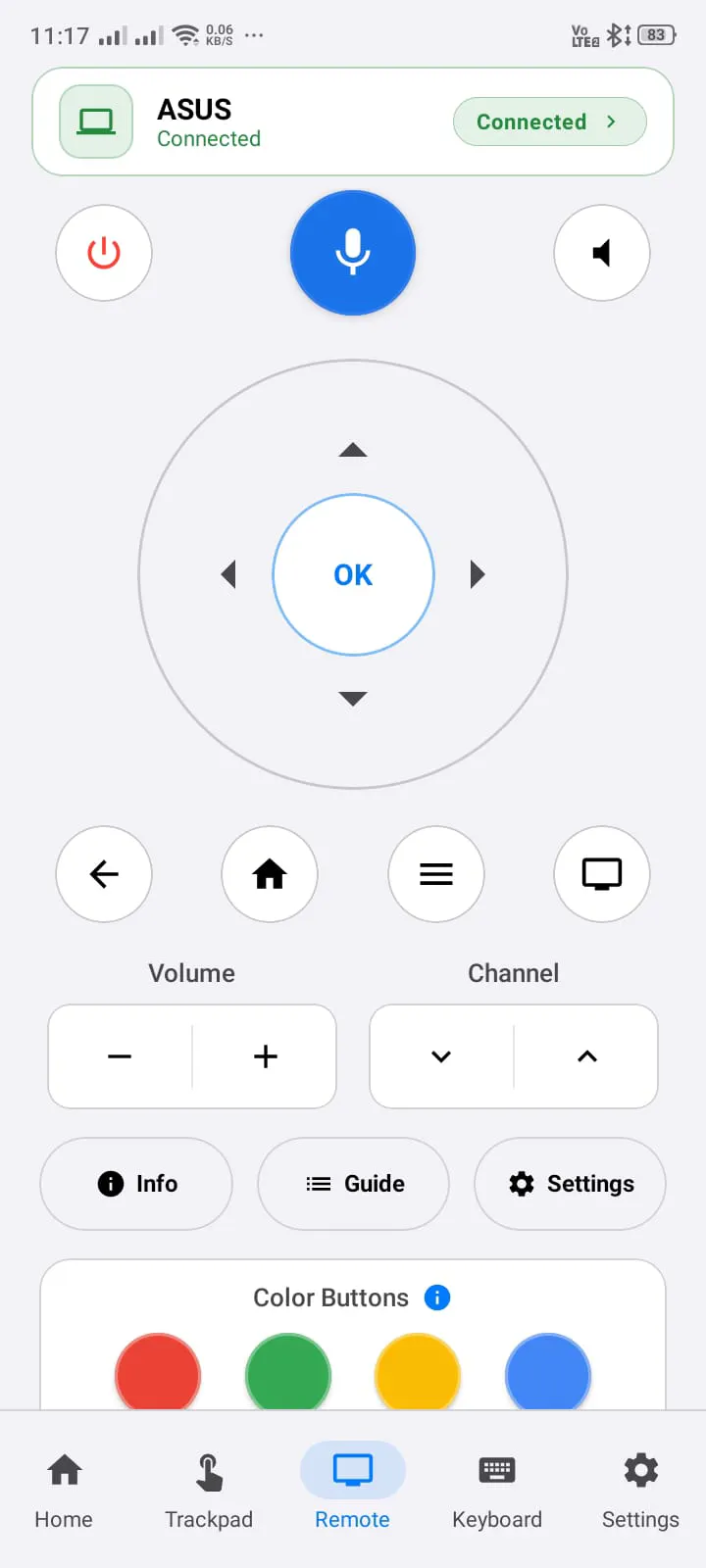Open the Guide button
This screenshot has height=1568, width=706.
click(353, 1184)
